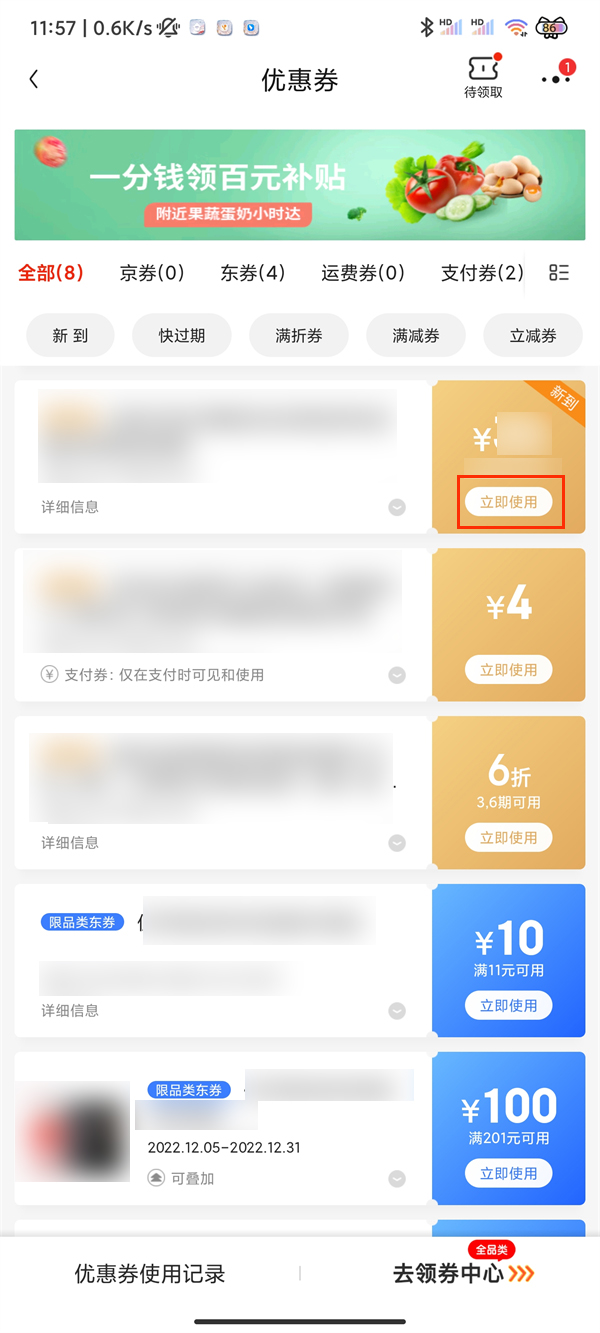Filter coupons by 新到

pos(70,336)
